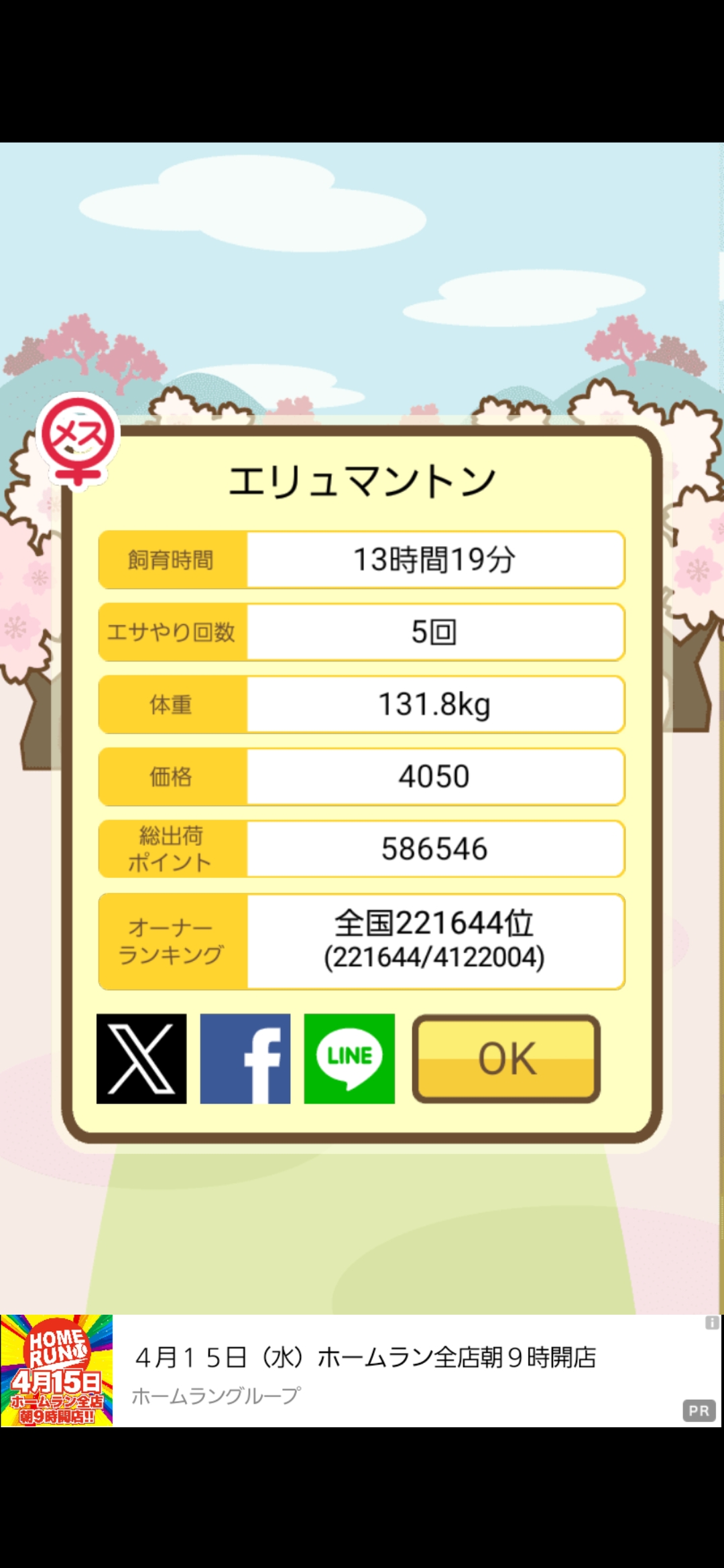The width and height of the screenshot is (724, 1568).
Task: Open the ad info icon
Action: click(712, 1323)
